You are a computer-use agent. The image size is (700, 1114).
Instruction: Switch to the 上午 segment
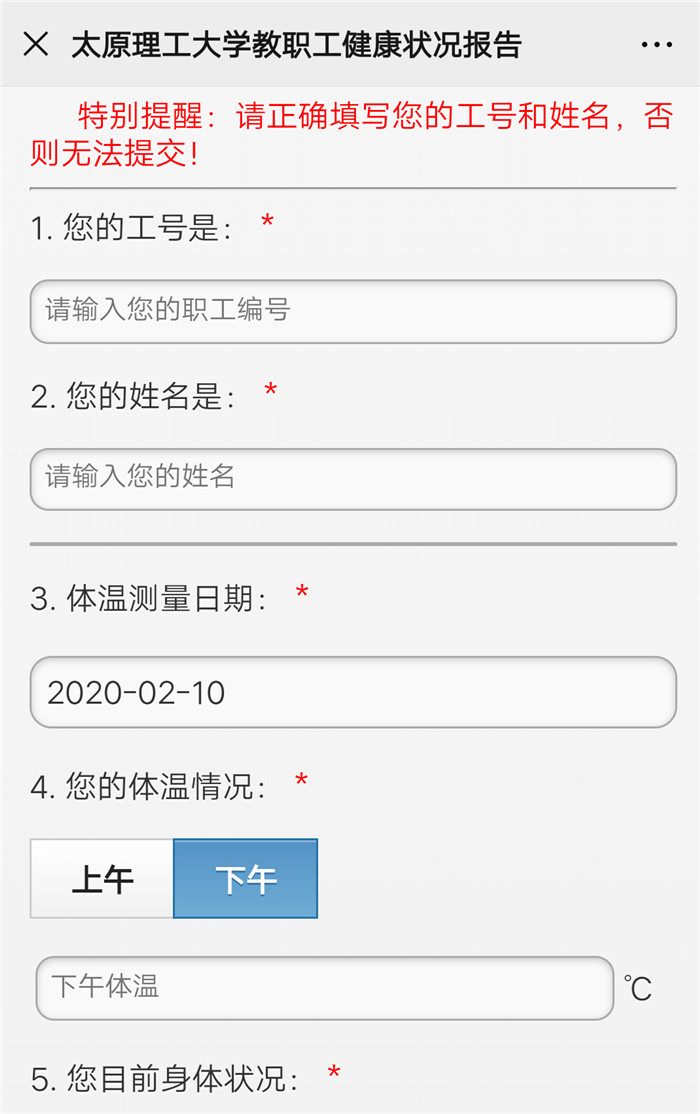pyautogui.click(x=102, y=879)
